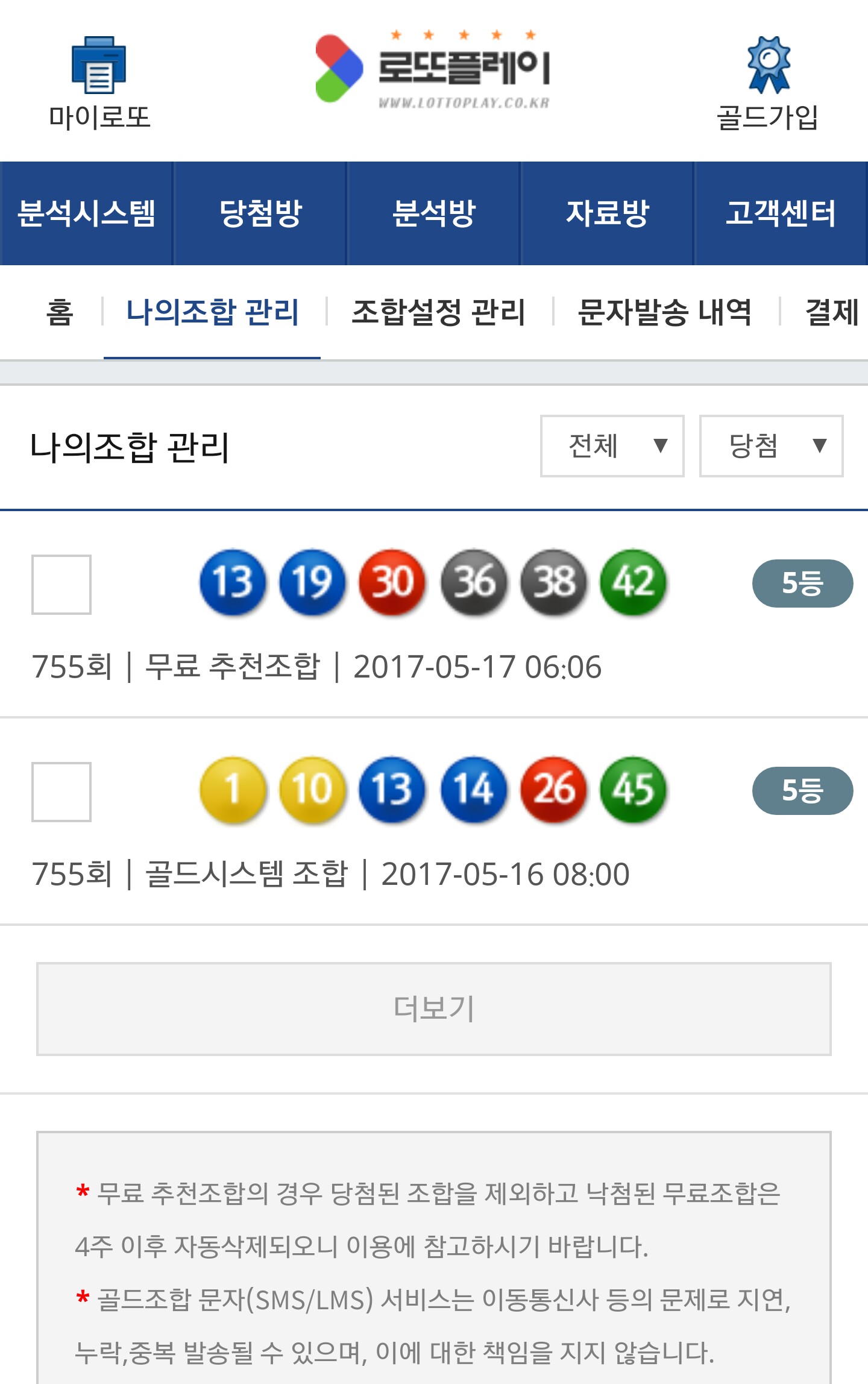View 문자발송 내역 sub-tab
The width and height of the screenshot is (868, 1384).
tap(665, 312)
